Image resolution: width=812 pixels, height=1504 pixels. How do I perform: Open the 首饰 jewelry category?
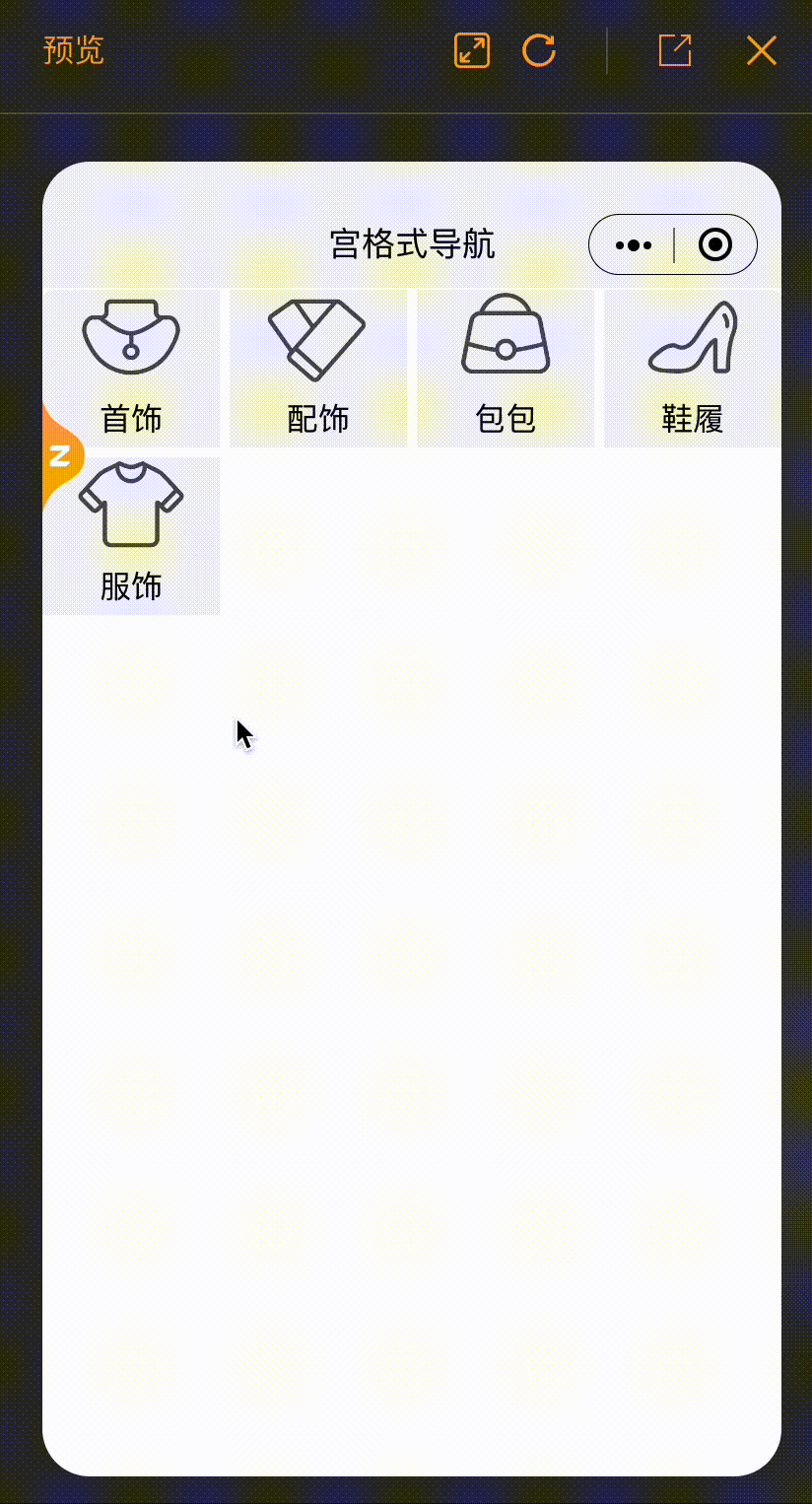click(131, 368)
